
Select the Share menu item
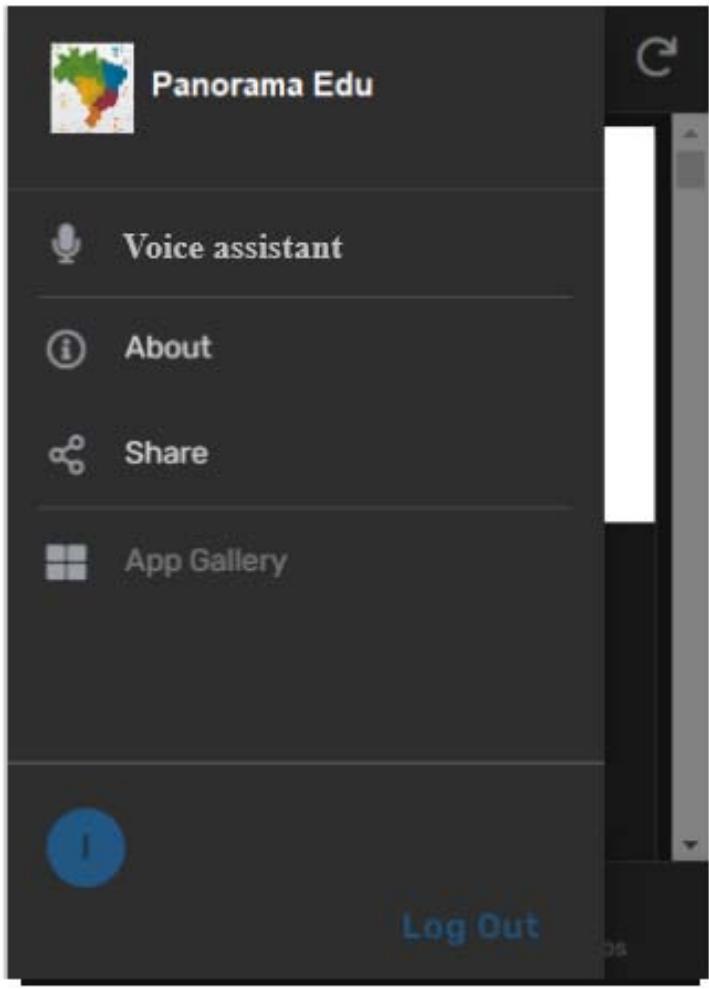[x=166, y=453]
